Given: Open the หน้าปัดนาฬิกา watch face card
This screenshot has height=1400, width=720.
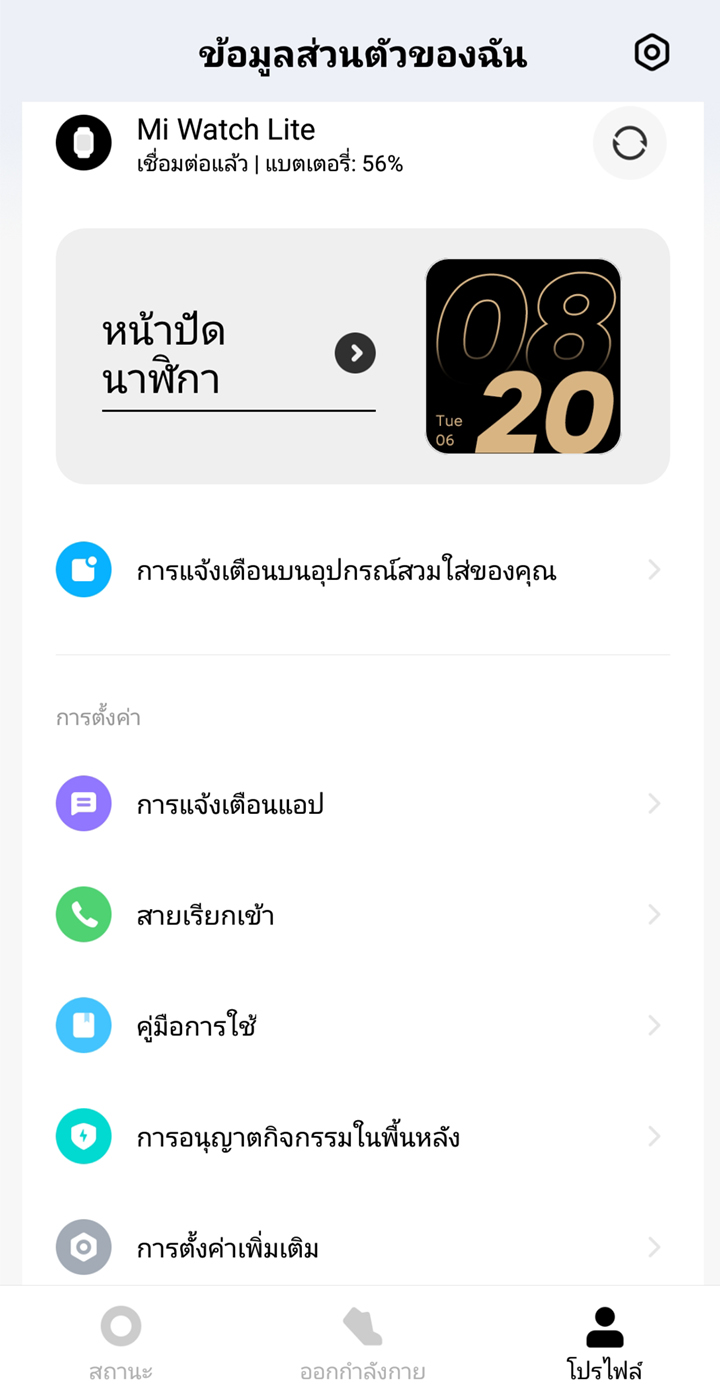Looking at the screenshot, I should pyautogui.click(x=362, y=356).
